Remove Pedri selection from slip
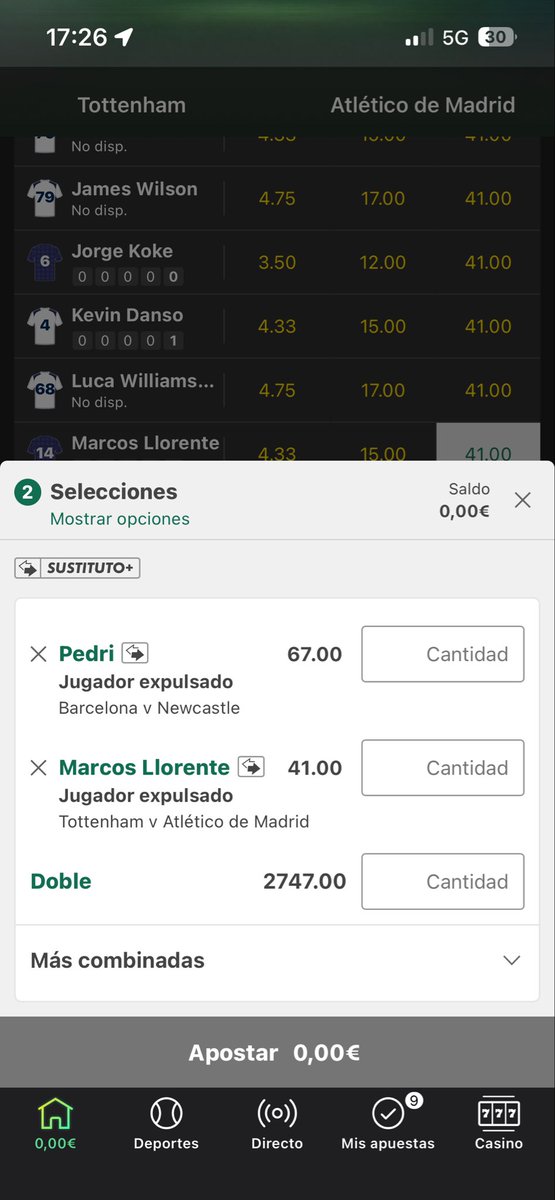Screen dimensions: 555x1200 tap(38, 654)
